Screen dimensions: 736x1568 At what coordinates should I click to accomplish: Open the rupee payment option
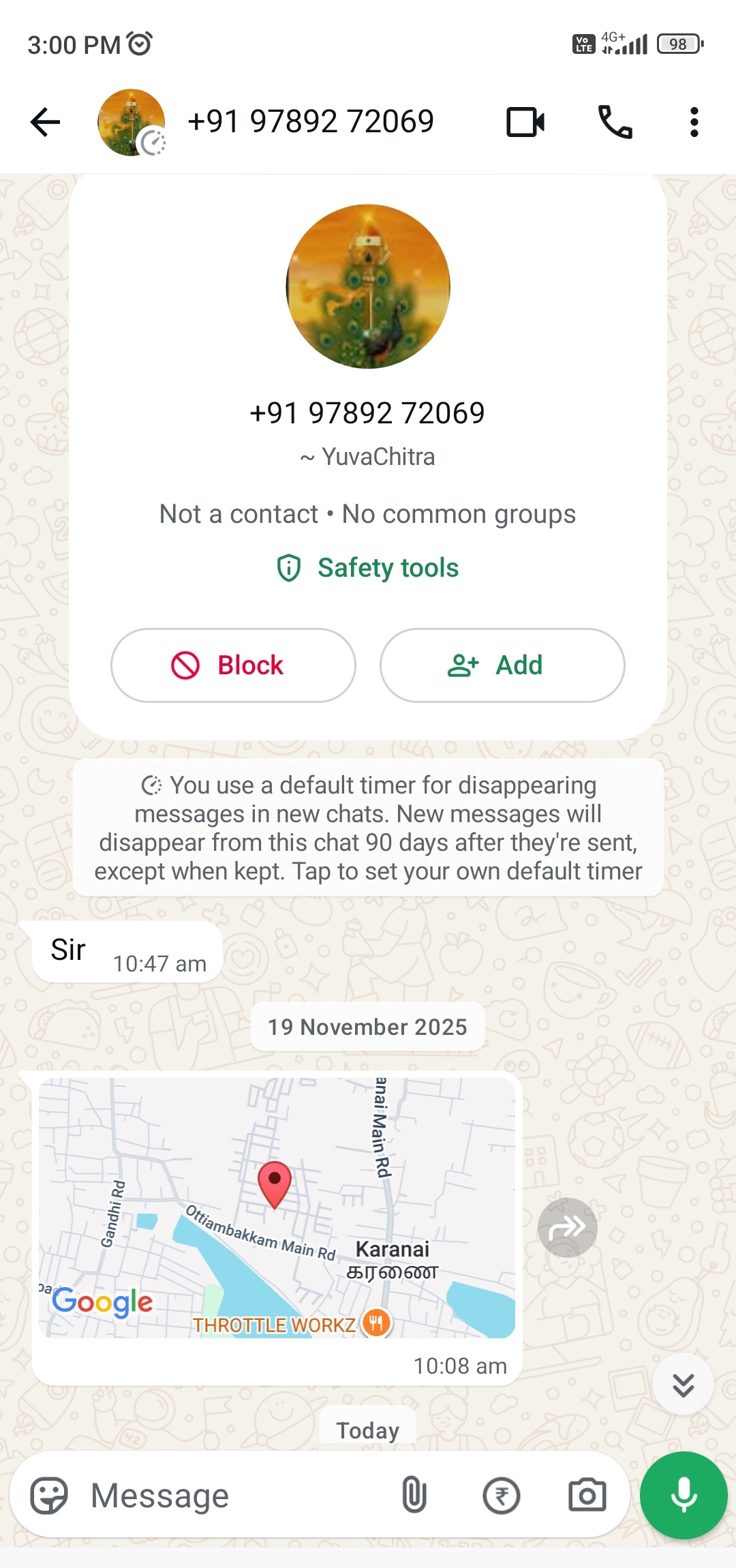(502, 1496)
